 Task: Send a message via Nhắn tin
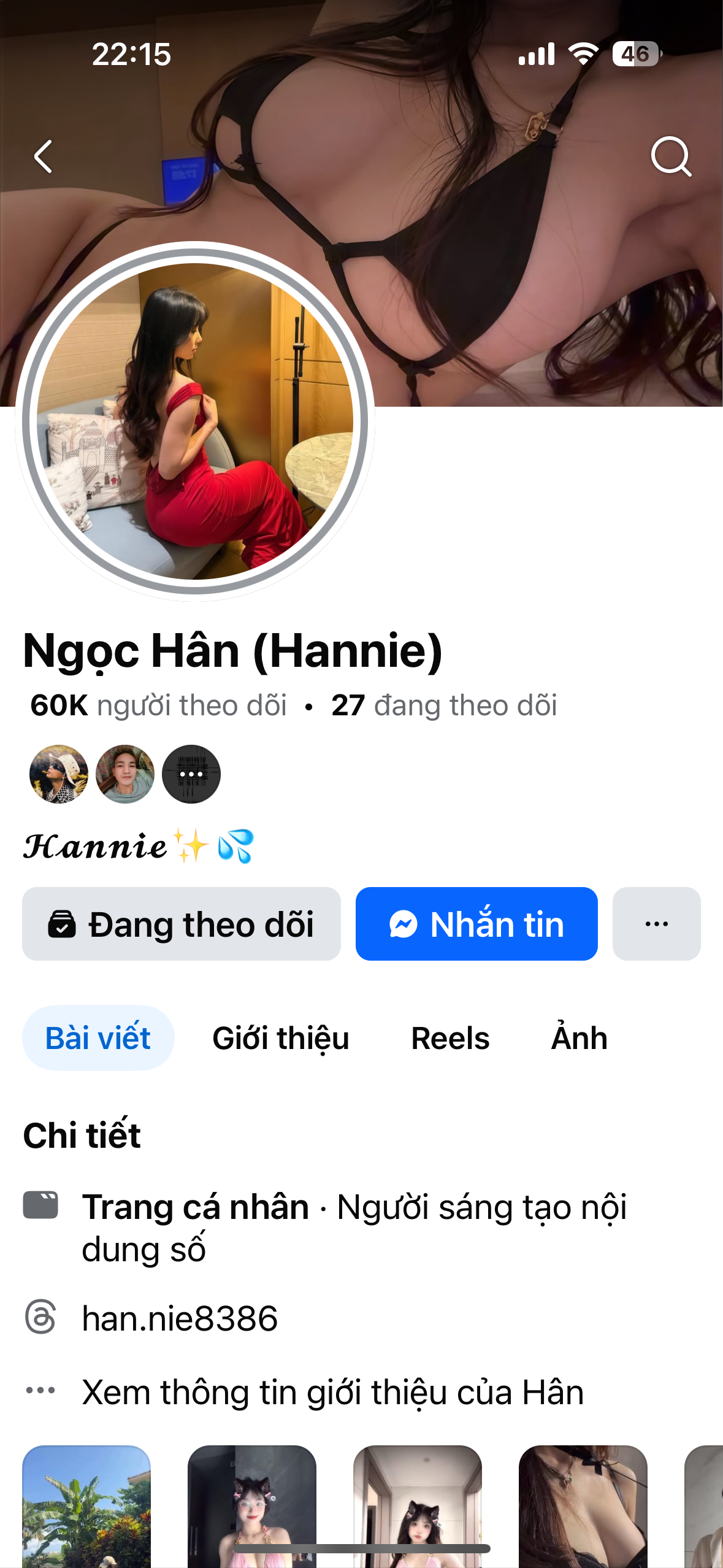click(476, 924)
